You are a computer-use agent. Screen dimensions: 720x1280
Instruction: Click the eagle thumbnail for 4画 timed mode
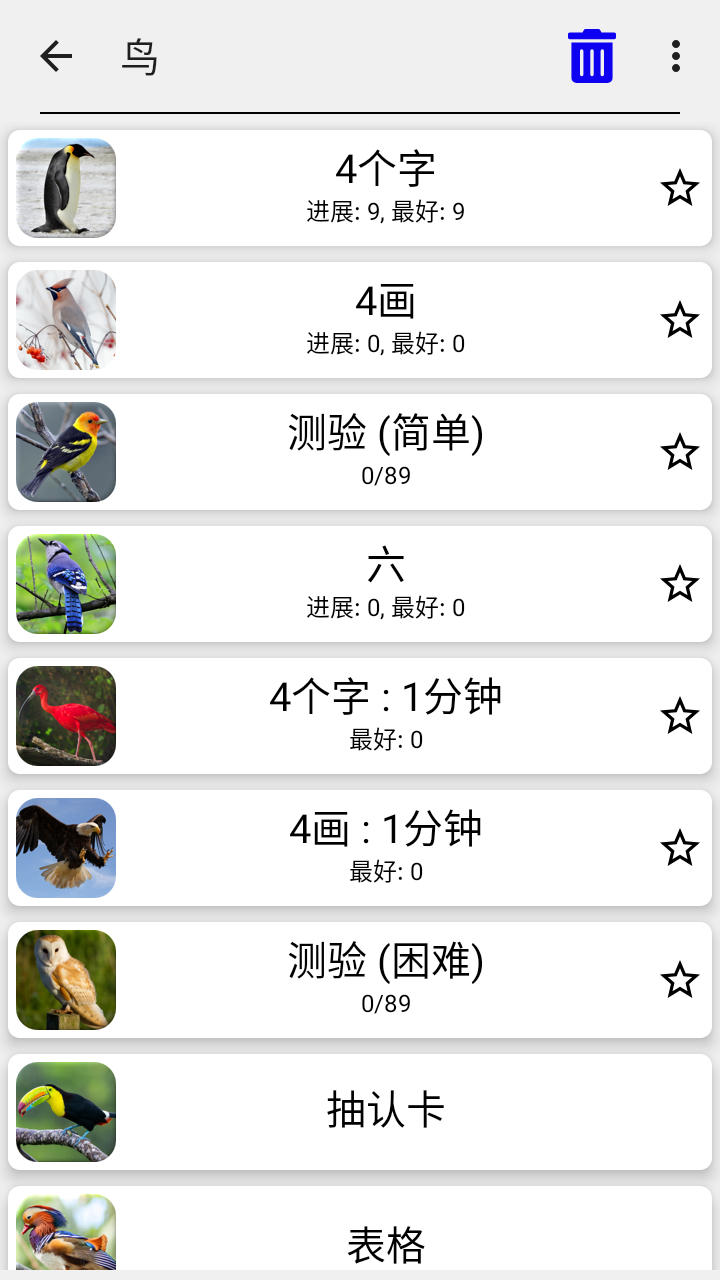[65, 848]
